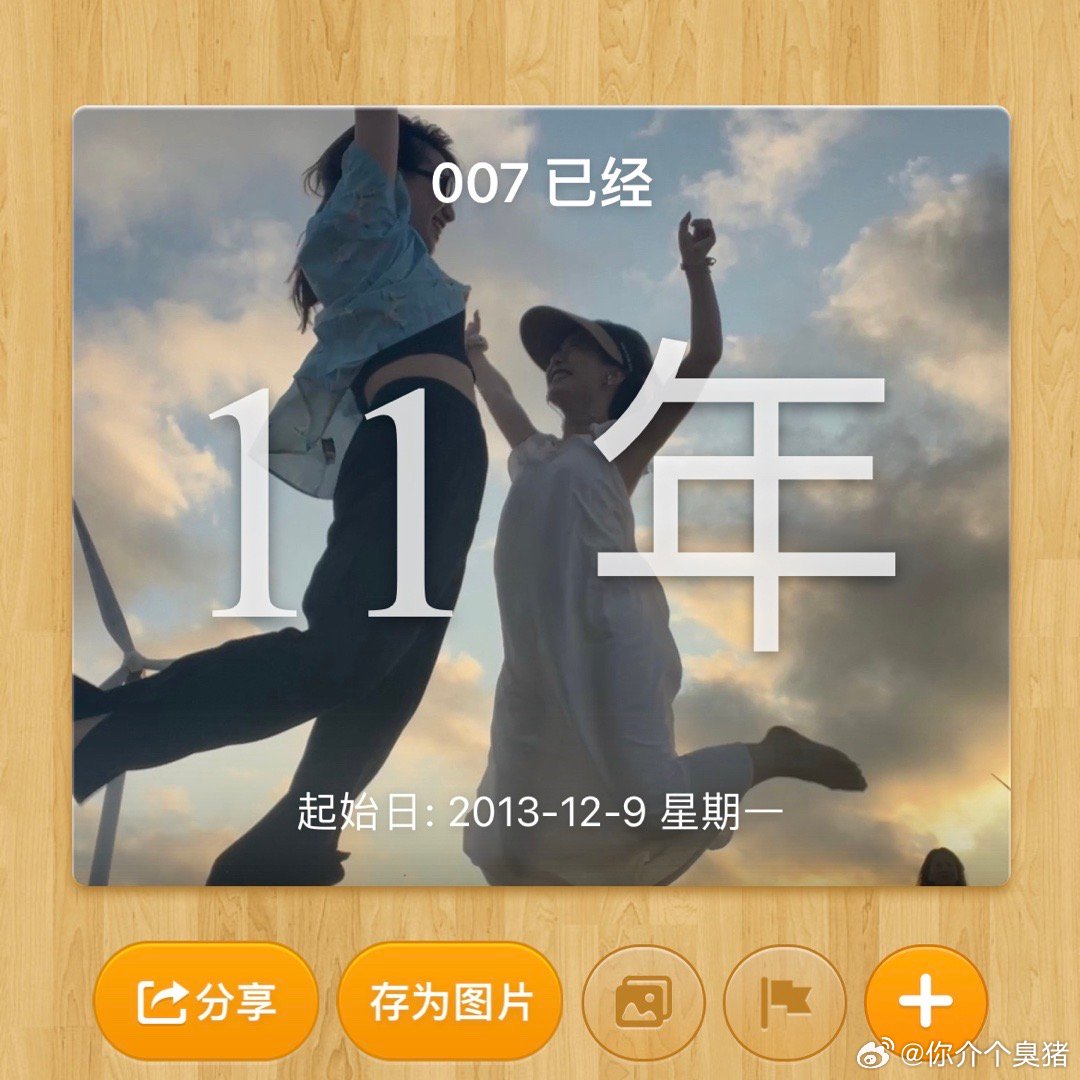The image size is (1080, 1080).
Task: Tap the 分享 share button
Action: click(206, 1001)
